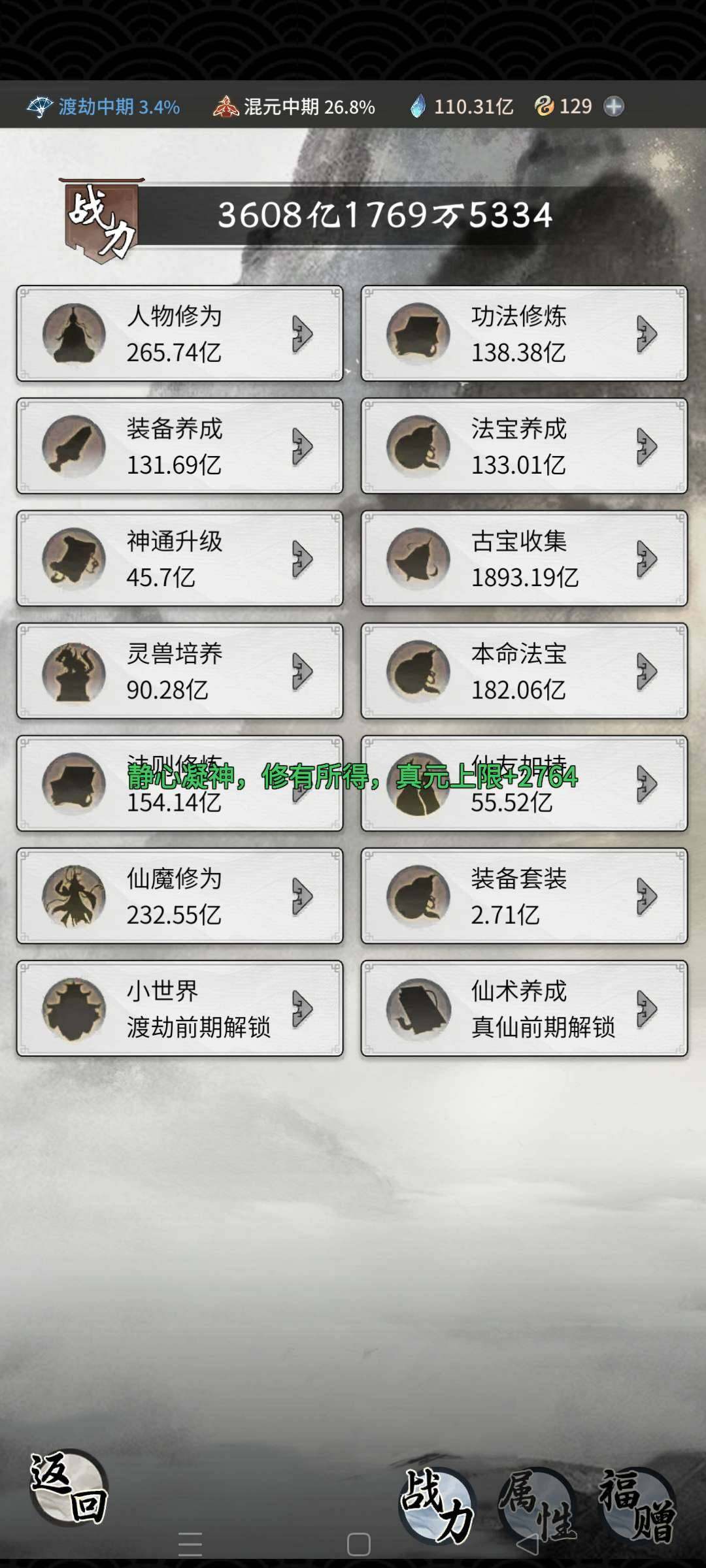
Task: Open the 装备养成 equipment icon
Action: click(73, 447)
